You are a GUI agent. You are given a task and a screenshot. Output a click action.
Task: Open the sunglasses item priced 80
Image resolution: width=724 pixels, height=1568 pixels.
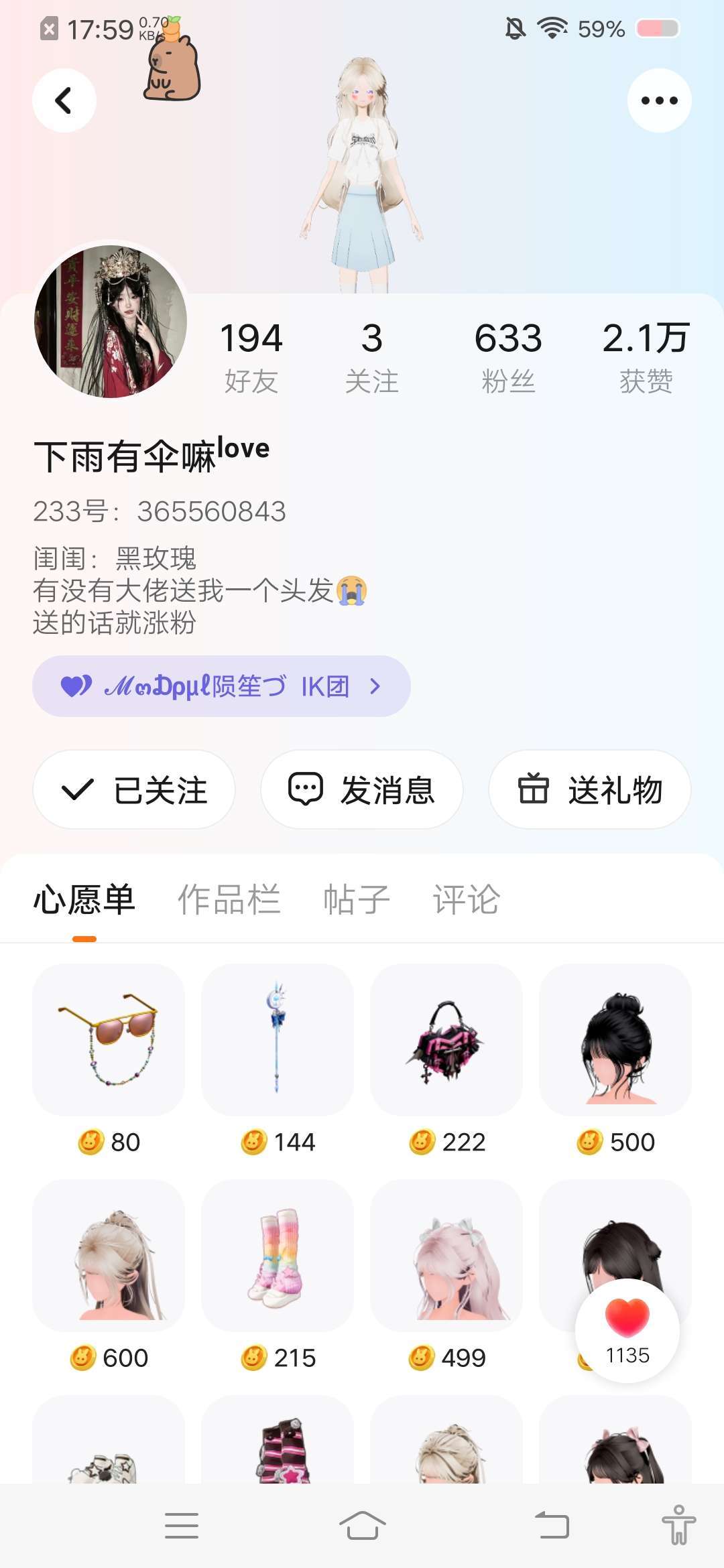[x=109, y=1040]
